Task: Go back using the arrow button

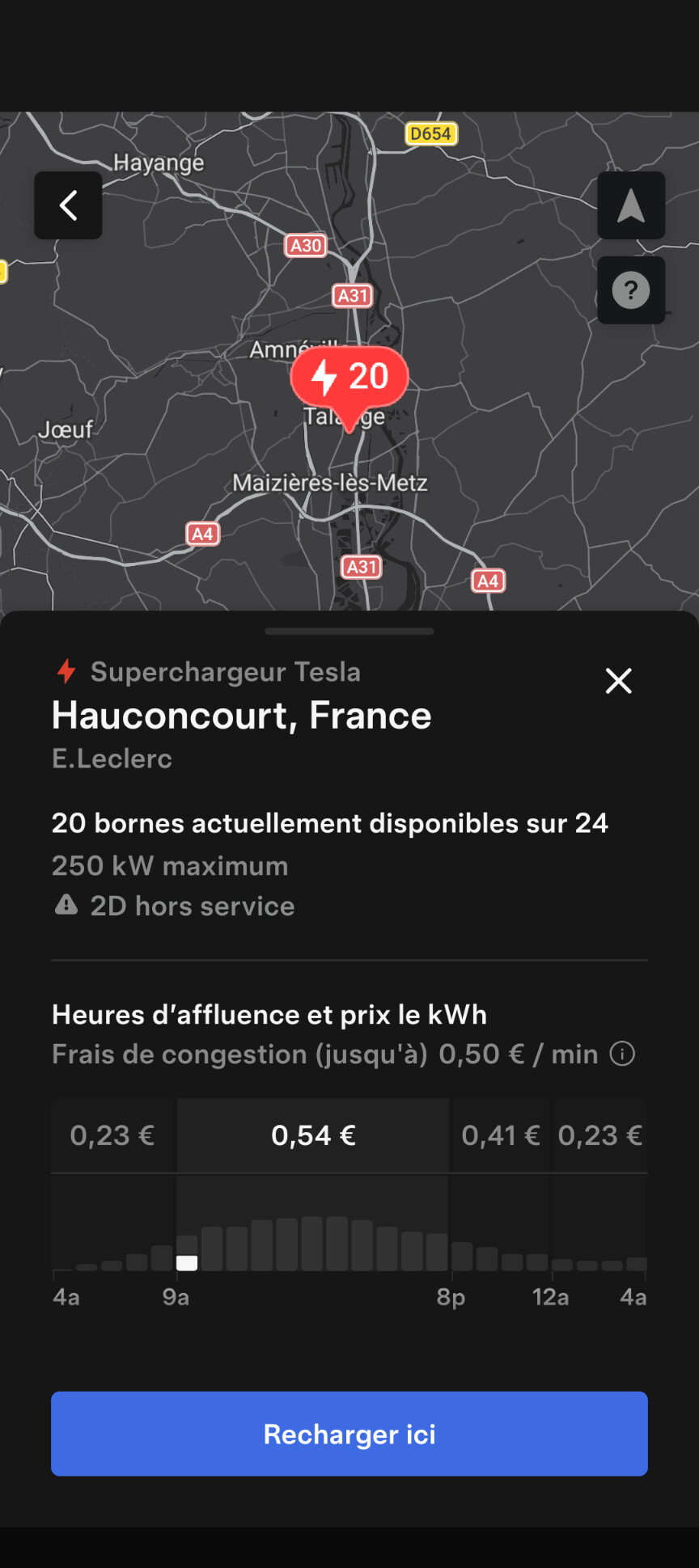Action: (x=68, y=205)
